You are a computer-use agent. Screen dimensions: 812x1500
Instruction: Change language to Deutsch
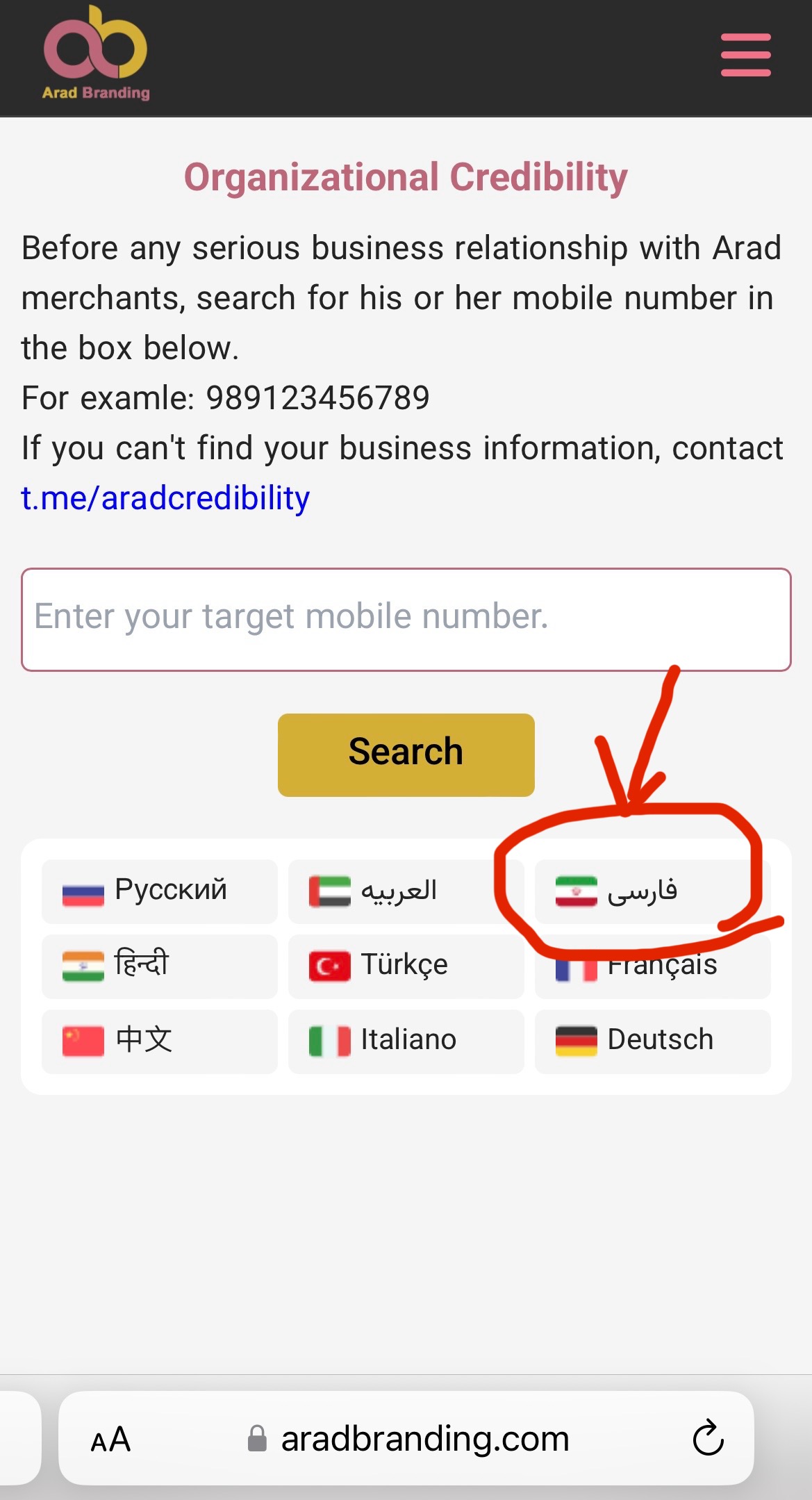[x=652, y=1041]
